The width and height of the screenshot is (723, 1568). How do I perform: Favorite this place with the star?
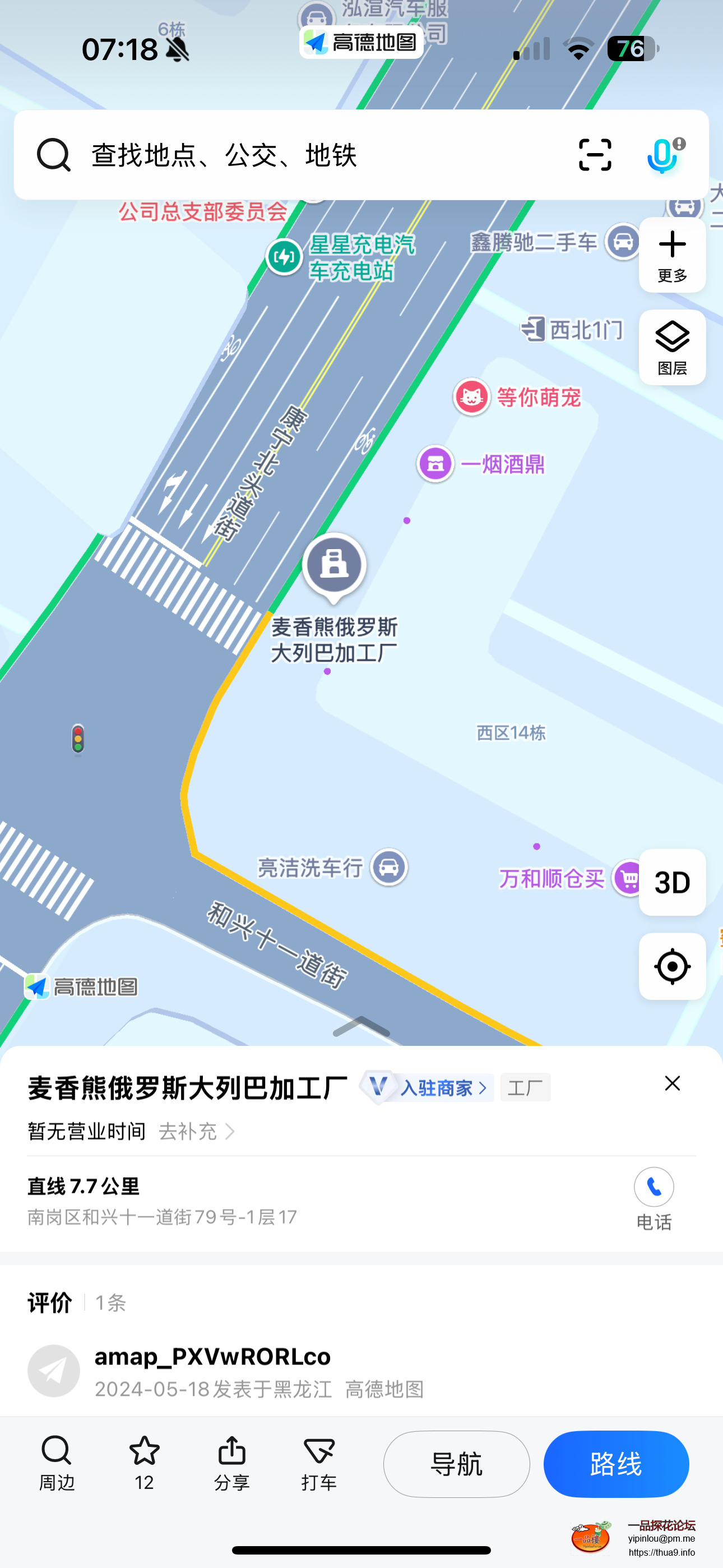[x=144, y=1463]
